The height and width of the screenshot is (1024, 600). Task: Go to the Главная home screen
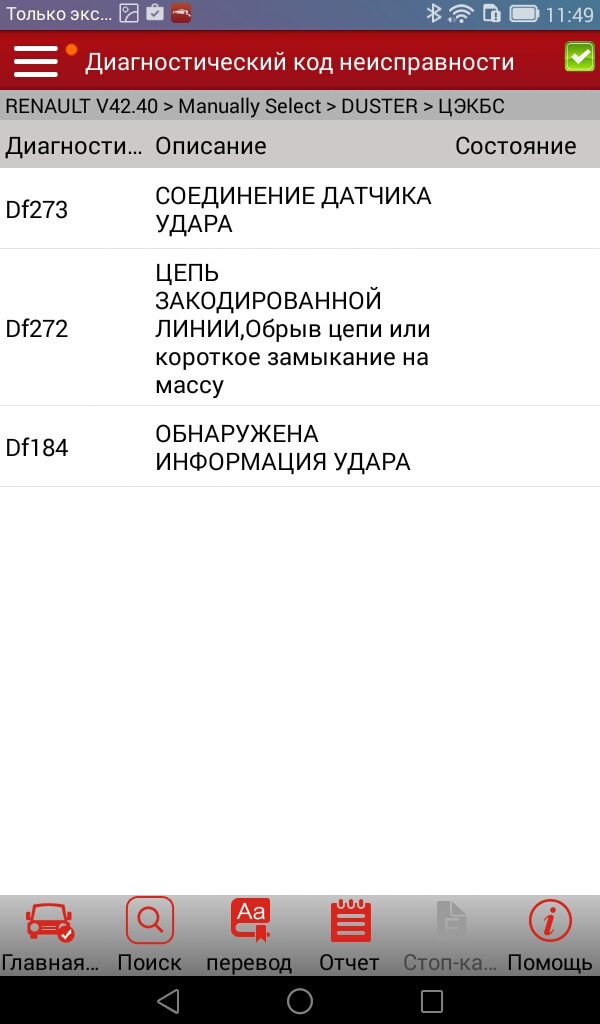tap(50, 935)
